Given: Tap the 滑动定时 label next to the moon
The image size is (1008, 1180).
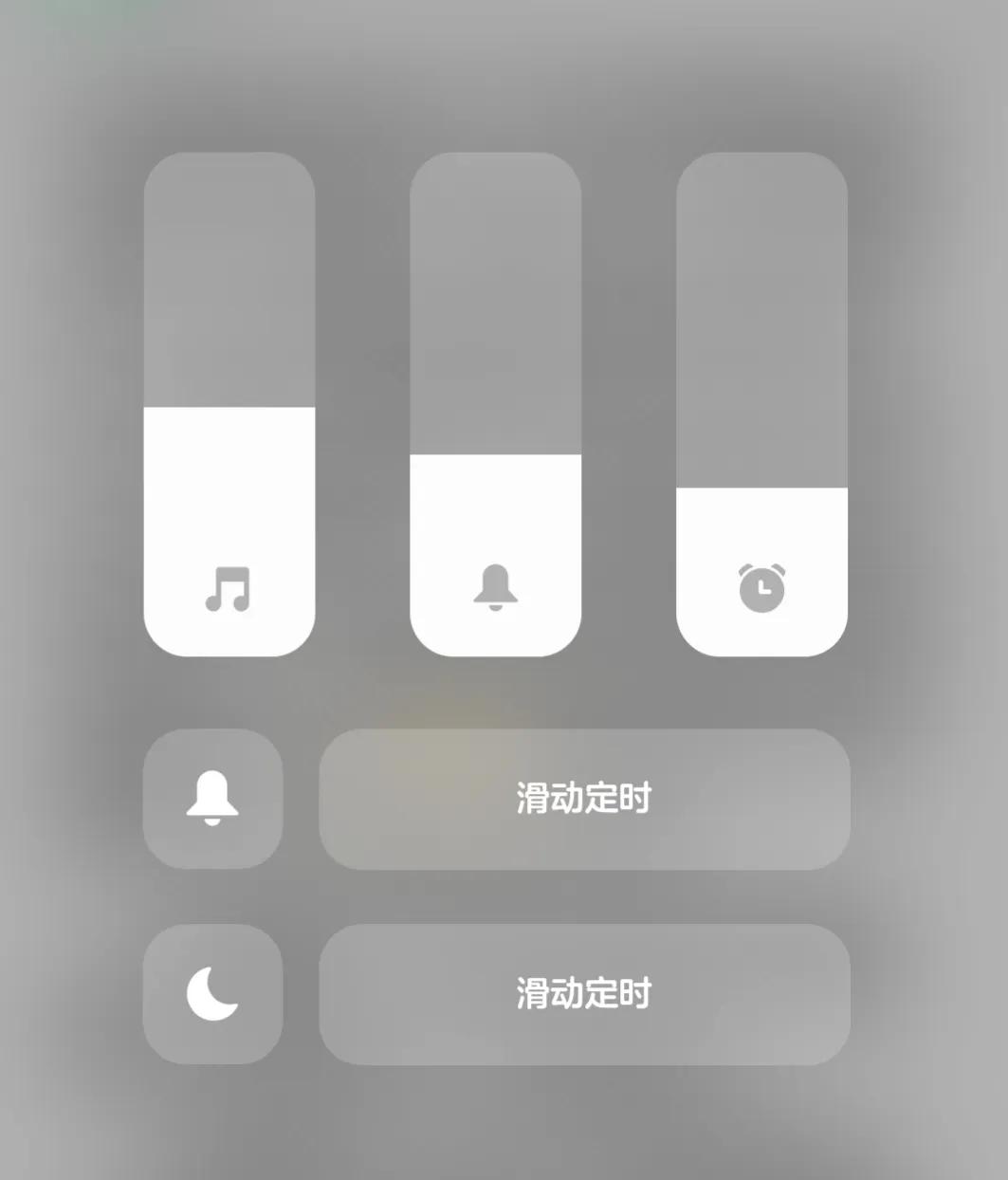Looking at the screenshot, I should [x=582, y=992].
